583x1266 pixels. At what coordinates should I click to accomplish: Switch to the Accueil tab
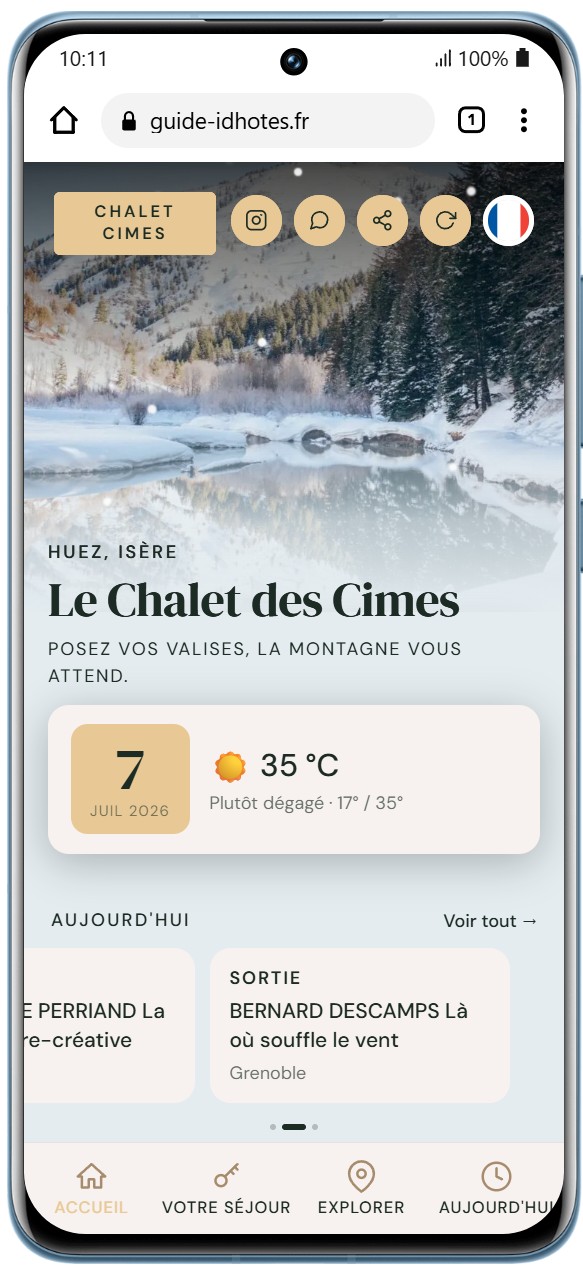(x=91, y=1189)
